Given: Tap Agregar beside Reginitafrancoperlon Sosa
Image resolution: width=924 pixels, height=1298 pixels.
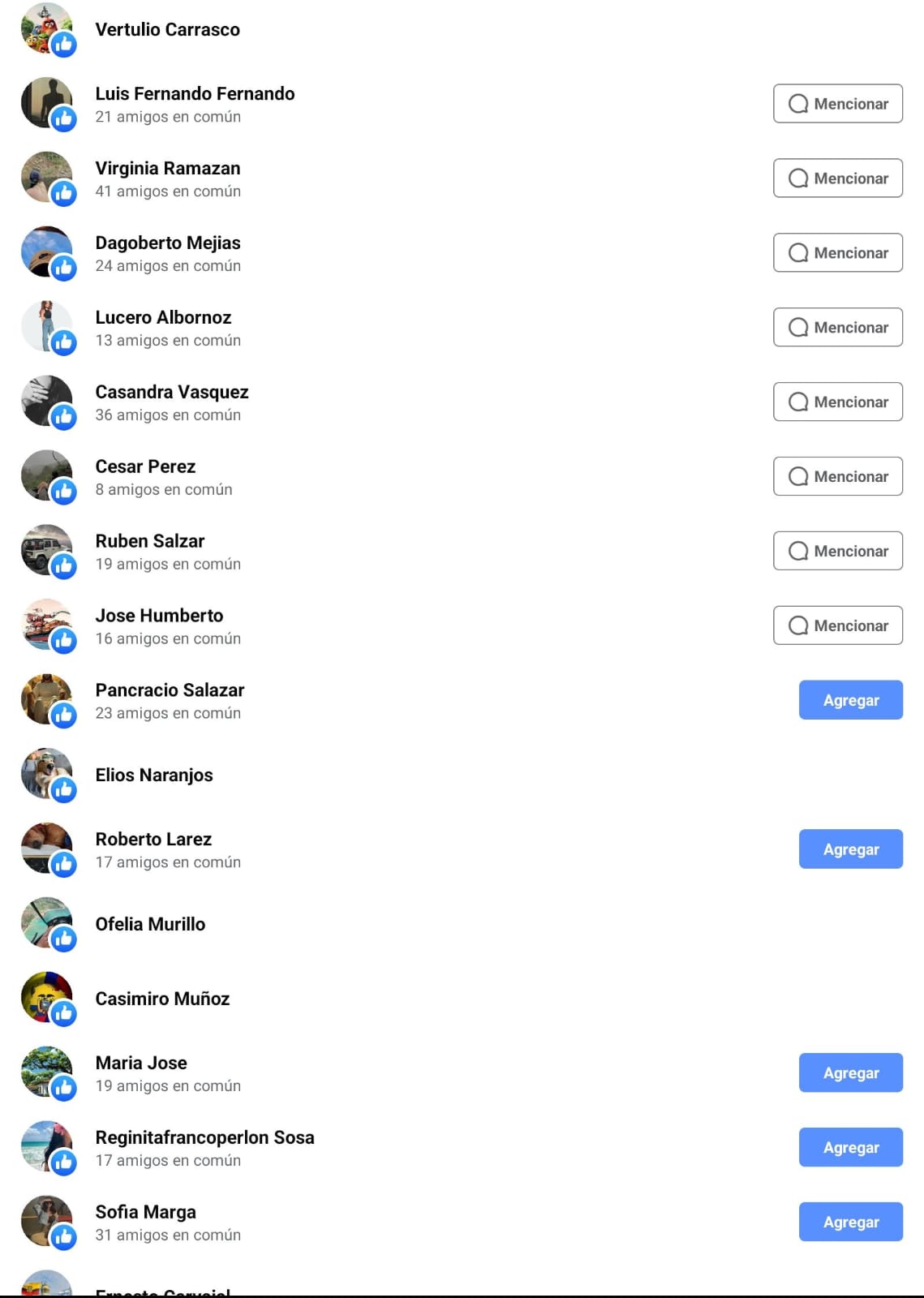Looking at the screenshot, I should tap(850, 1148).
